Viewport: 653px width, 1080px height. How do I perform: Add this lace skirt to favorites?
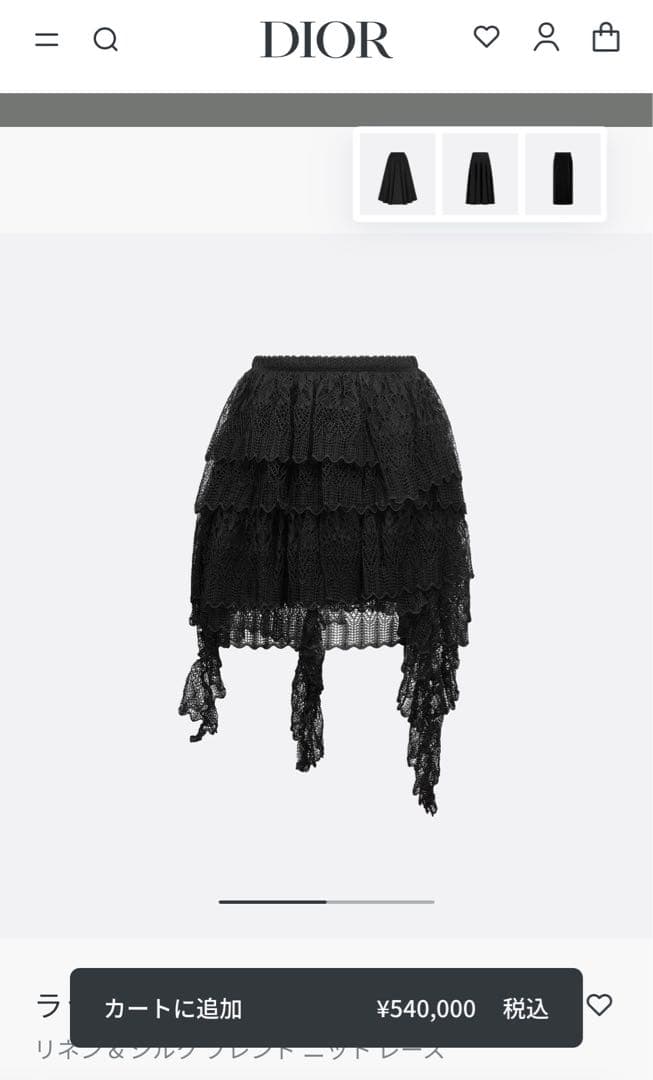(x=599, y=1005)
